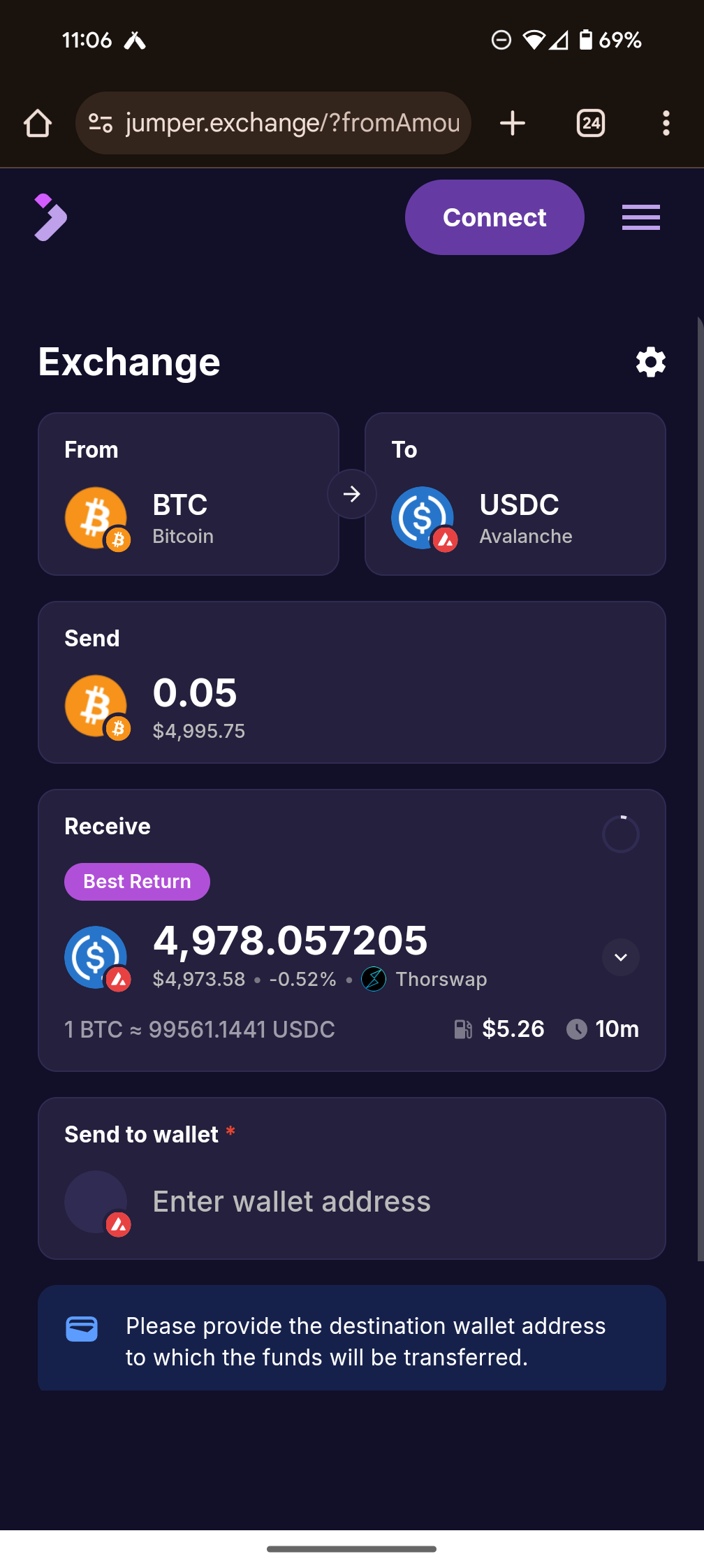Open the browser tab switcher showing 24 tabs
The height and width of the screenshot is (1568, 704).
pos(589,122)
